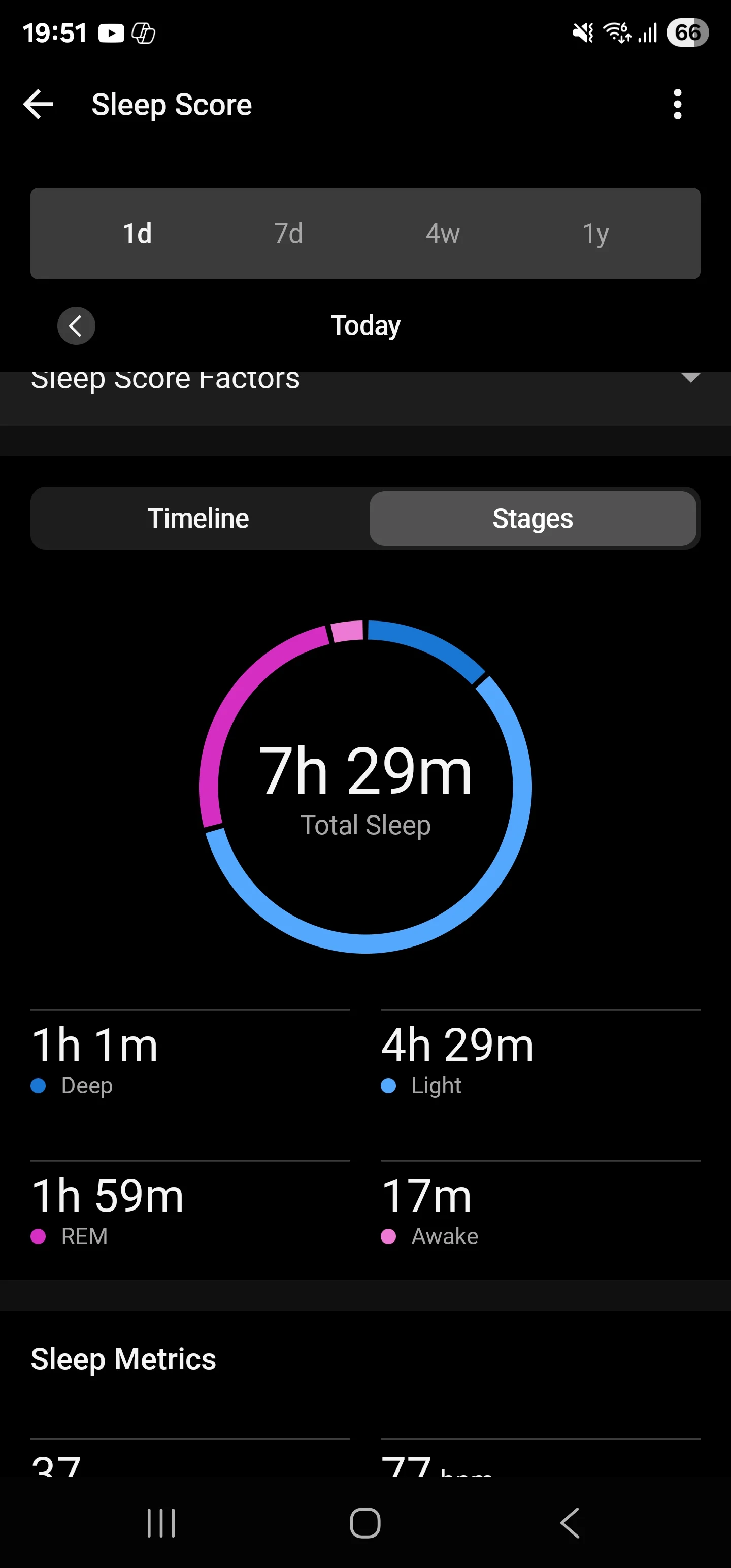Switch to the 7d view
This screenshot has width=731, height=1568.
click(288, 234)
